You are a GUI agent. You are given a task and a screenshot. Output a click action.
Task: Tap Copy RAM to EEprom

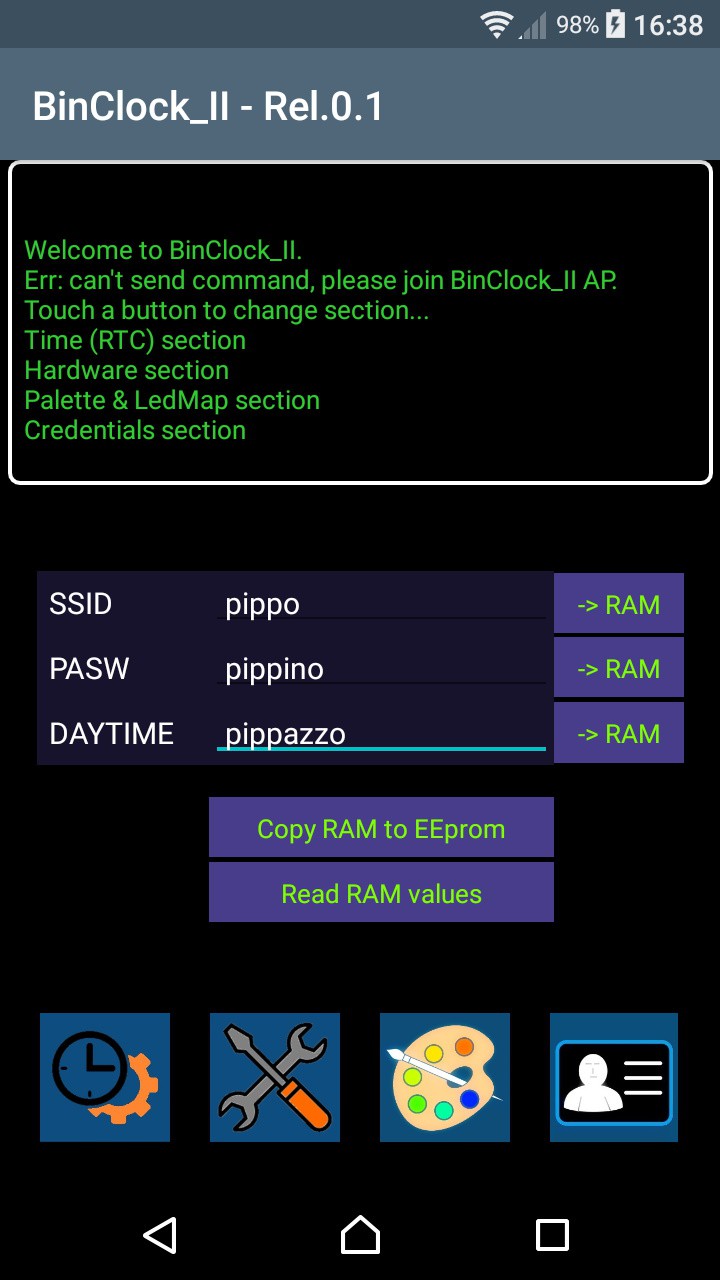(x=381, y=828)
